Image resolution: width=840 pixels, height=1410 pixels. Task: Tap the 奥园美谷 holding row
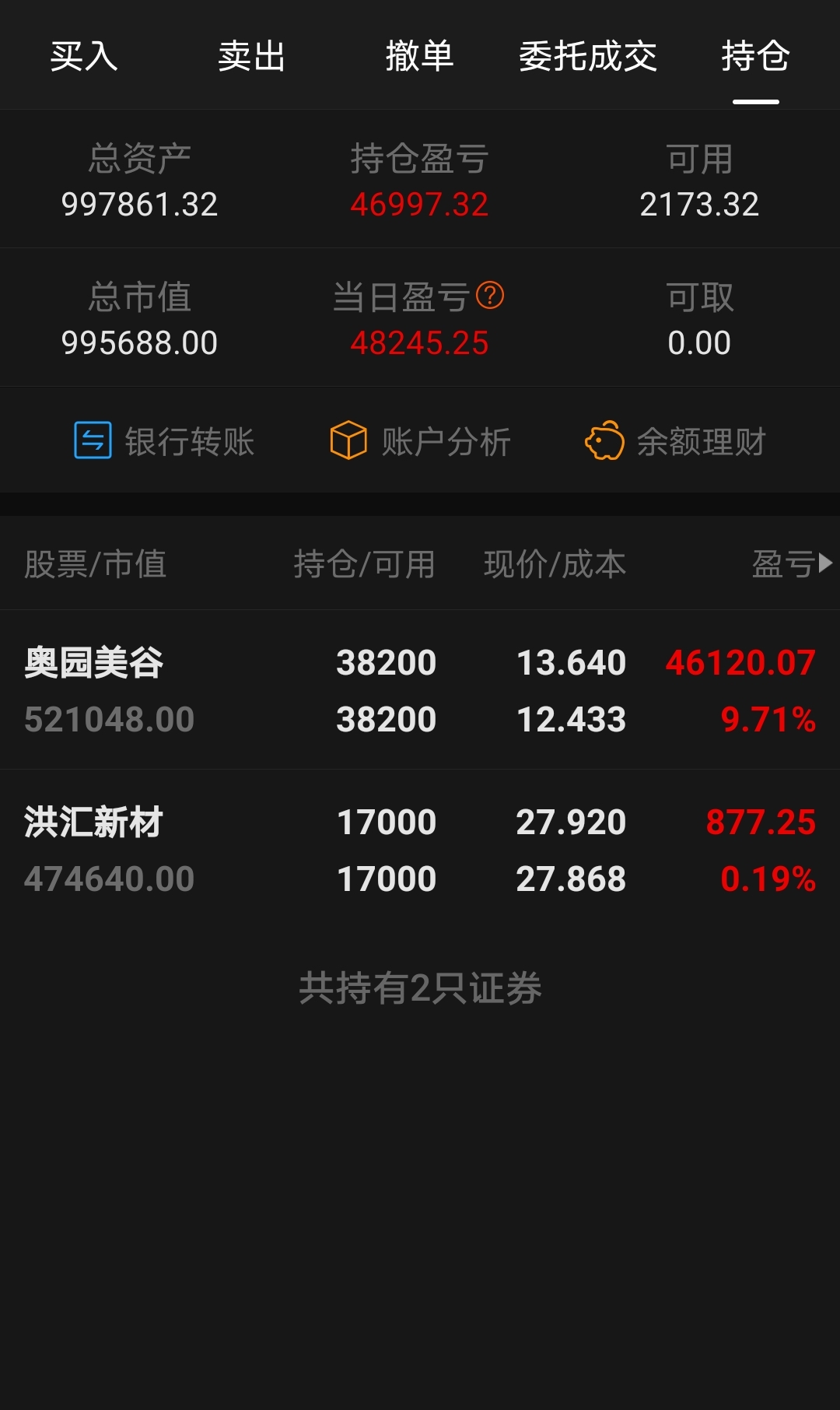pyautogui.click(x=420, y=689)
